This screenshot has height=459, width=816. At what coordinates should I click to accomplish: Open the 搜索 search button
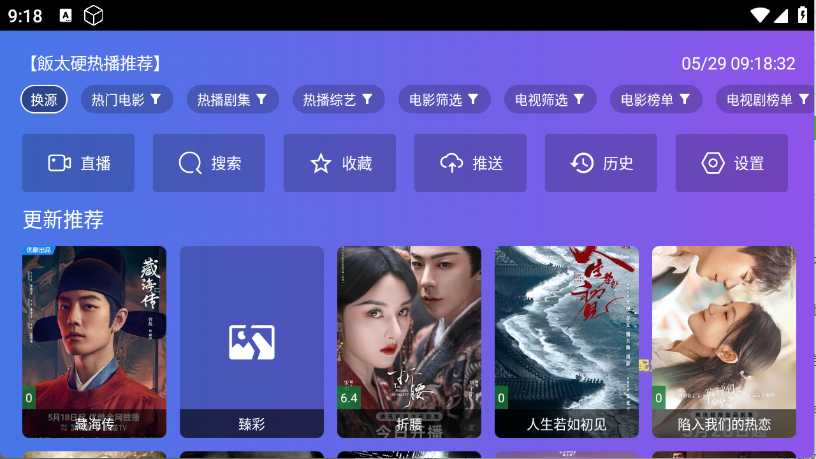(x=209, y=163)
